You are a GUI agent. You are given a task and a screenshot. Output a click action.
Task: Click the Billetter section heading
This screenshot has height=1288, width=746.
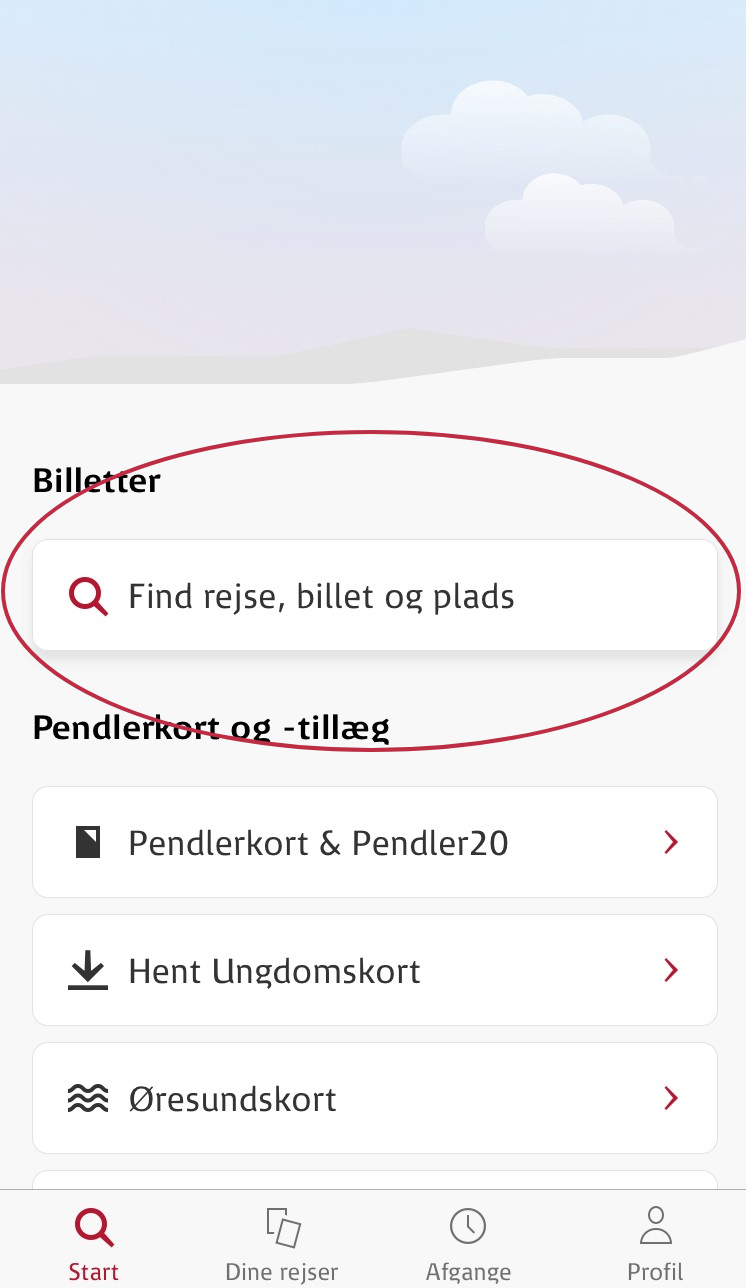pyautogui.click(x=96, y=481)
